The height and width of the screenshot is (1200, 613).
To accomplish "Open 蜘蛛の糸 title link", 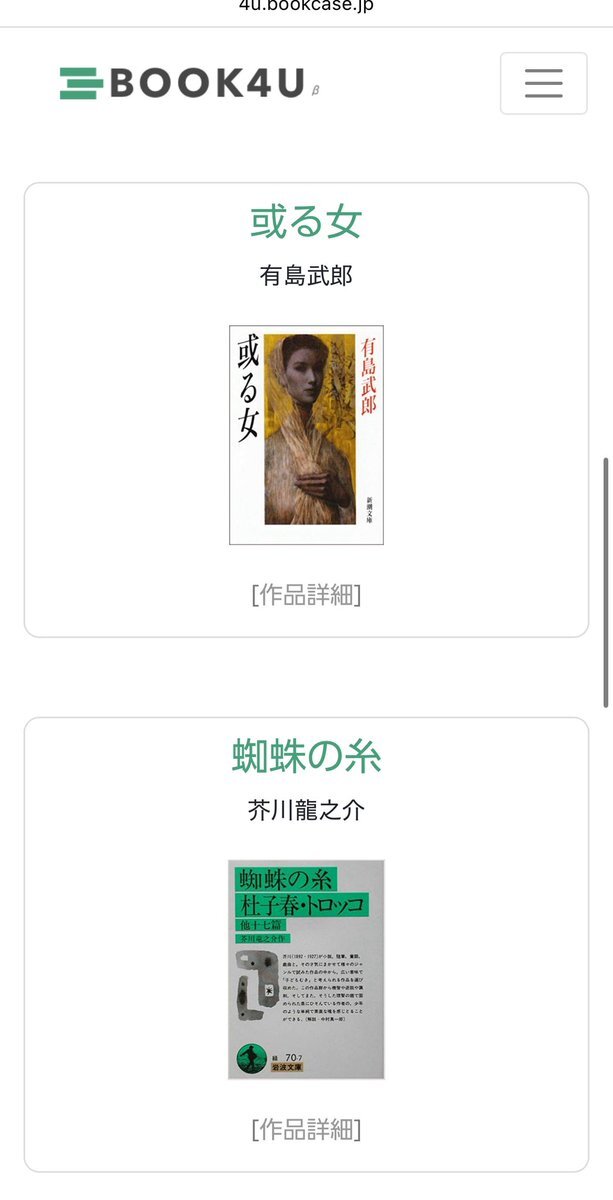I will click(306, 757).
